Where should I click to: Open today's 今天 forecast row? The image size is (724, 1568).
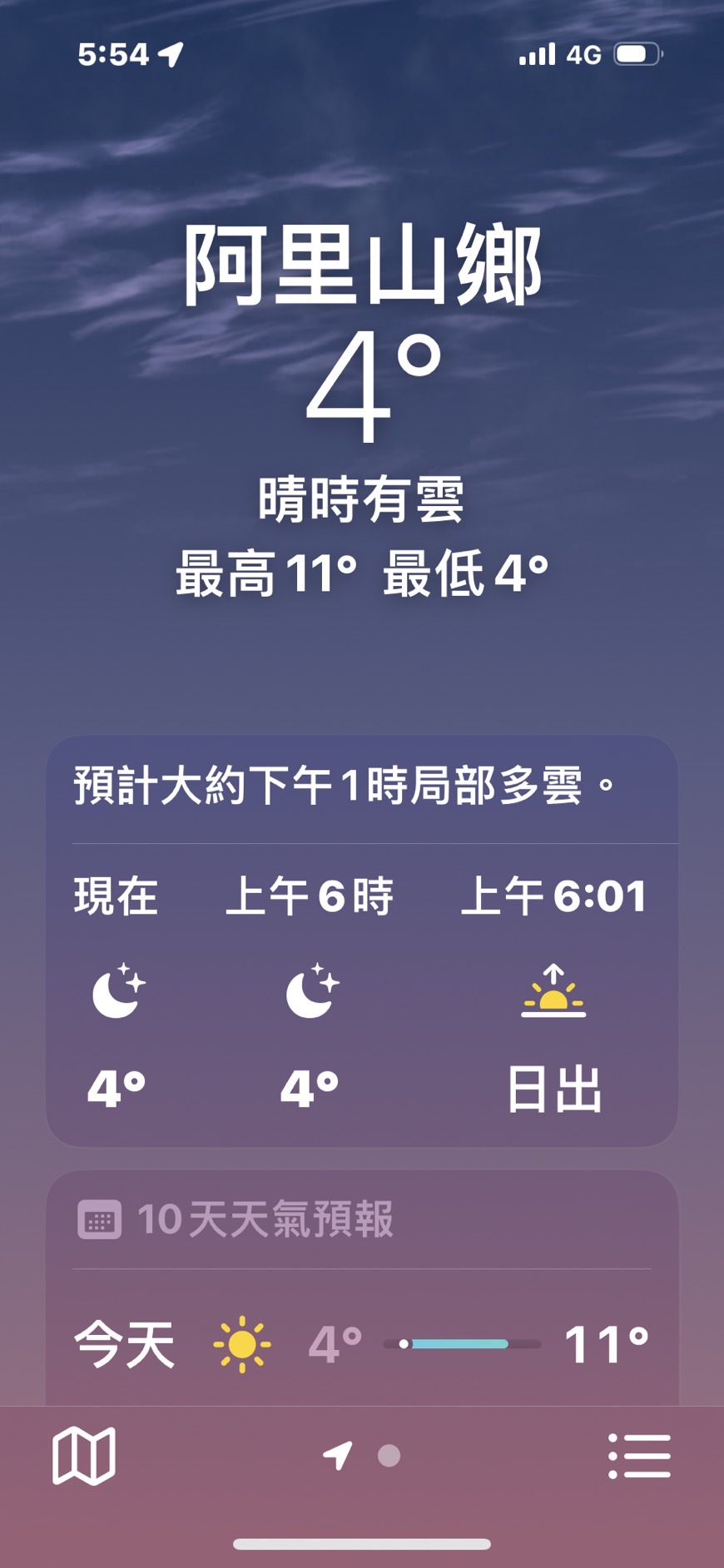tap(362, 1343)
